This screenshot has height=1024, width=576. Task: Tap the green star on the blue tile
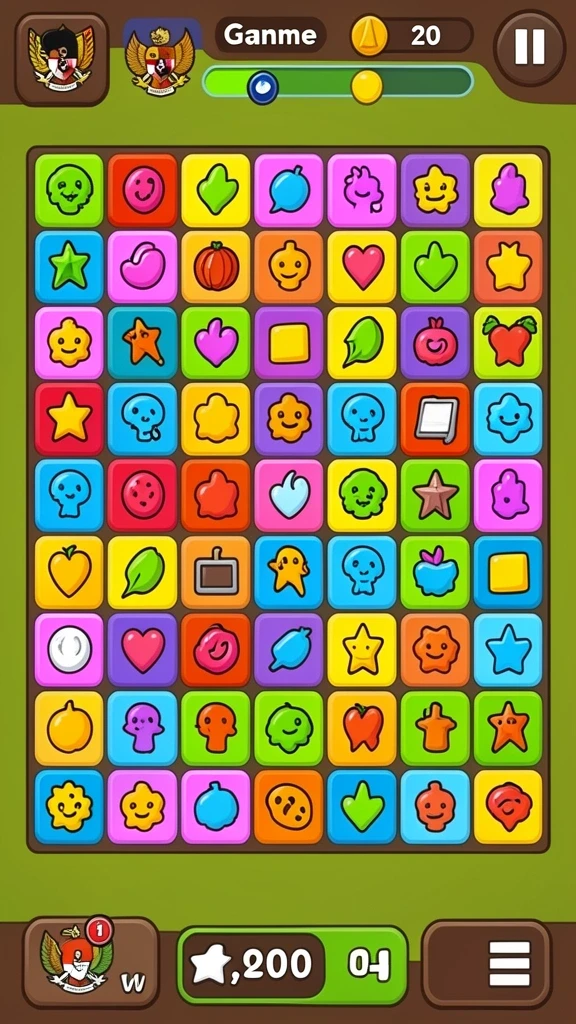pyautogui.click(x=69, y=266)
